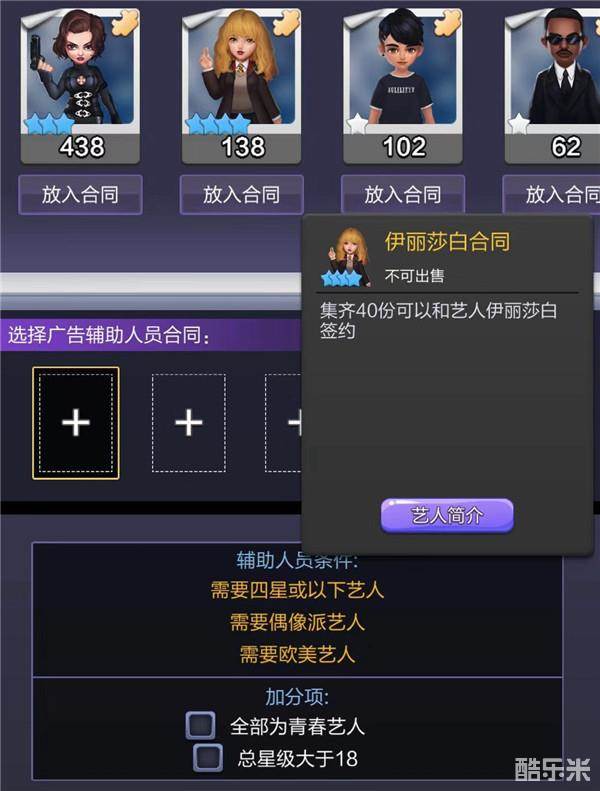
Task: Select the highlighted first contract slot
Action: click(76, 423)
